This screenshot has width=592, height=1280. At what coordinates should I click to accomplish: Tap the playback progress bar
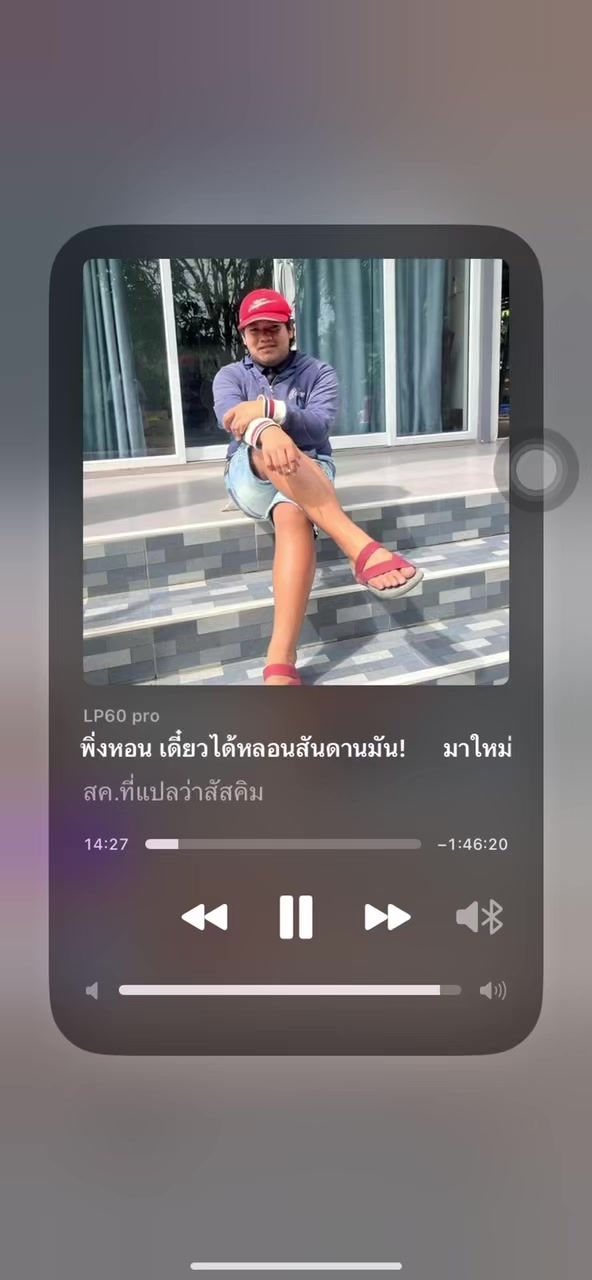click(283, 844)
